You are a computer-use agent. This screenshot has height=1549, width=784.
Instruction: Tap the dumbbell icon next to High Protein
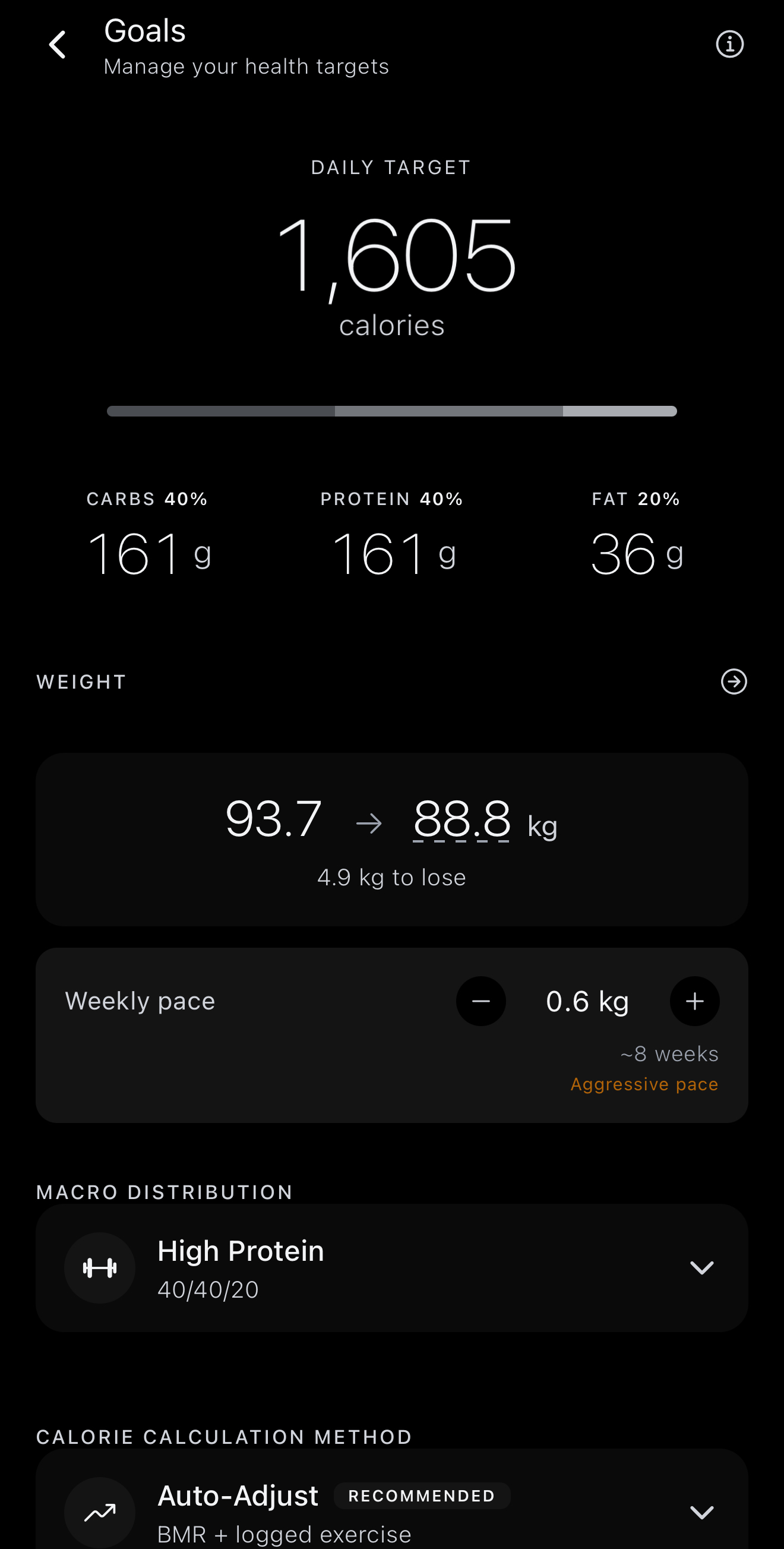pos(100,1267)
